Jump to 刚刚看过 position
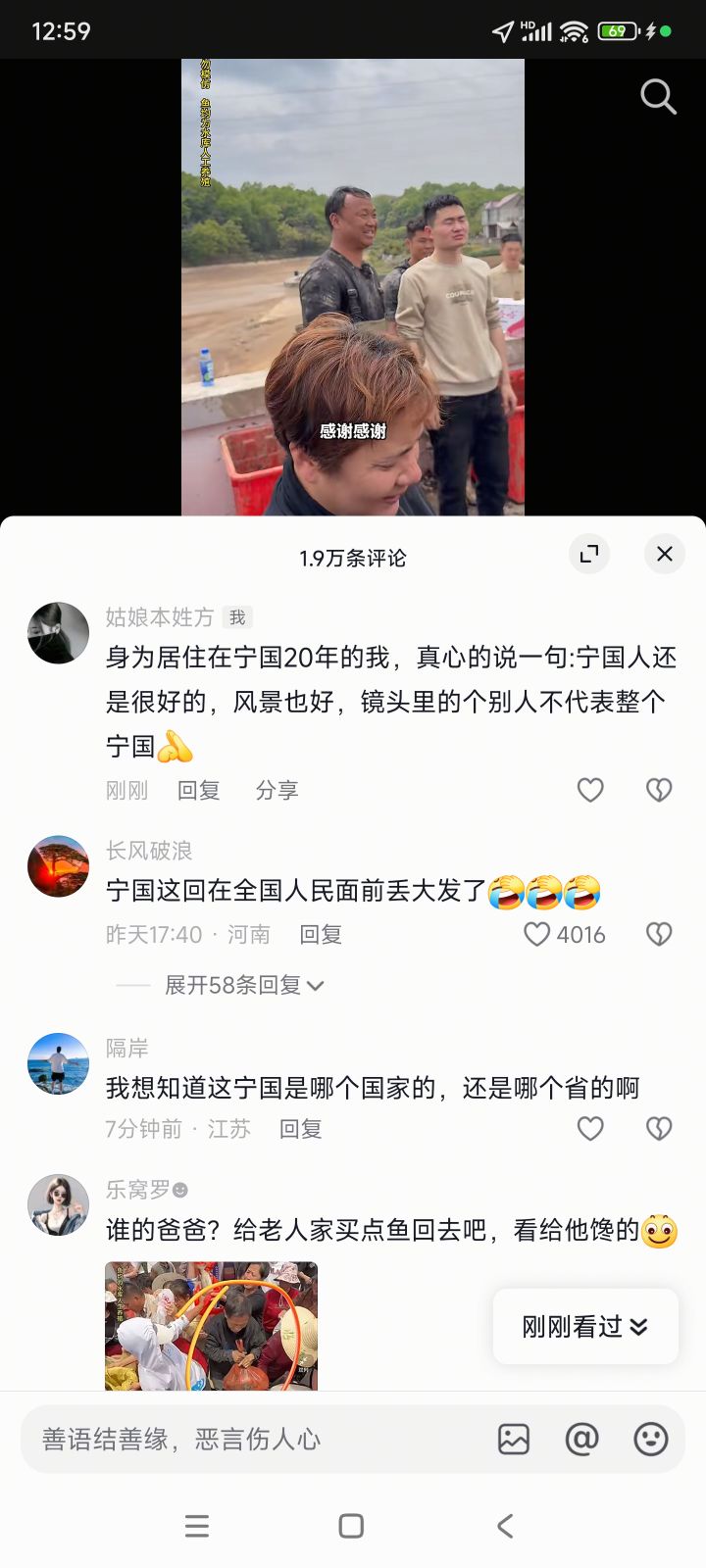Image resolution: width=706 pixels, height=1568 pixels. (584, 1326)
